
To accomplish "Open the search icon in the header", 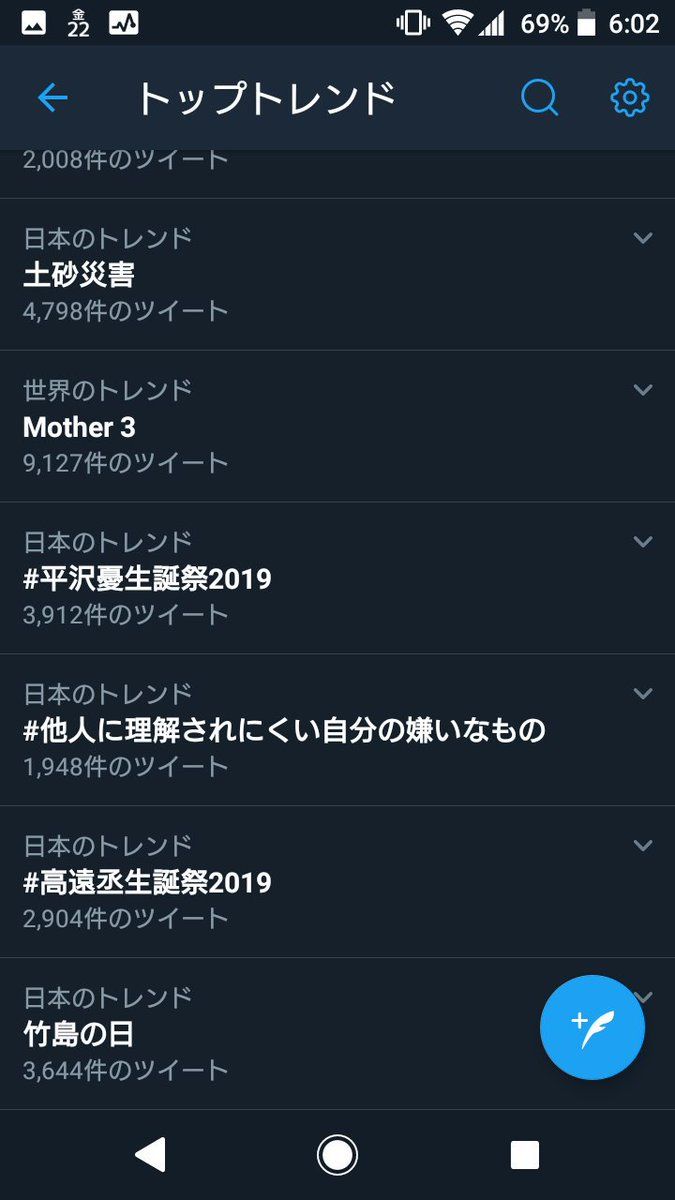I will 539,98.
